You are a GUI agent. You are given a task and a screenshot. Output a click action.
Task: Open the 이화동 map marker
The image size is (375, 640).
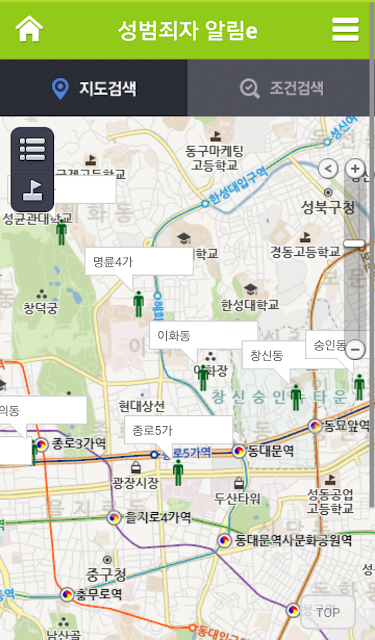(x=203, y=378)
